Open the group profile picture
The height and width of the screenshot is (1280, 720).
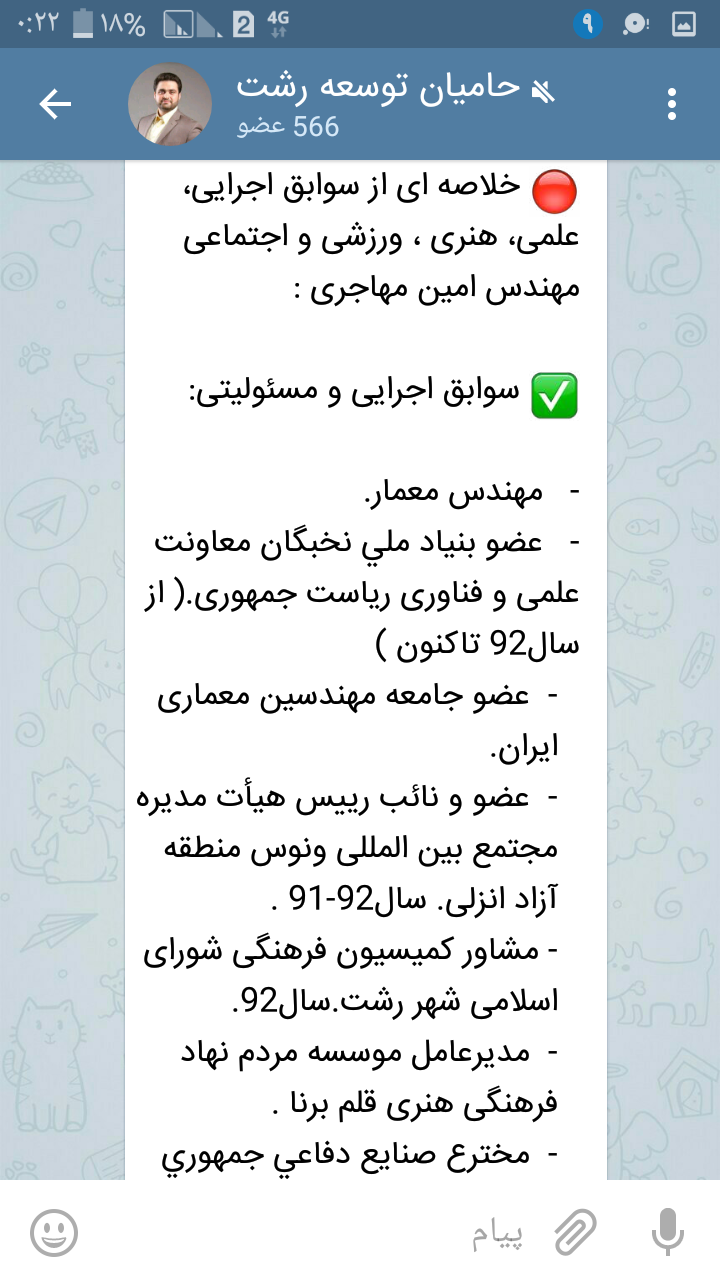point(170,104)
